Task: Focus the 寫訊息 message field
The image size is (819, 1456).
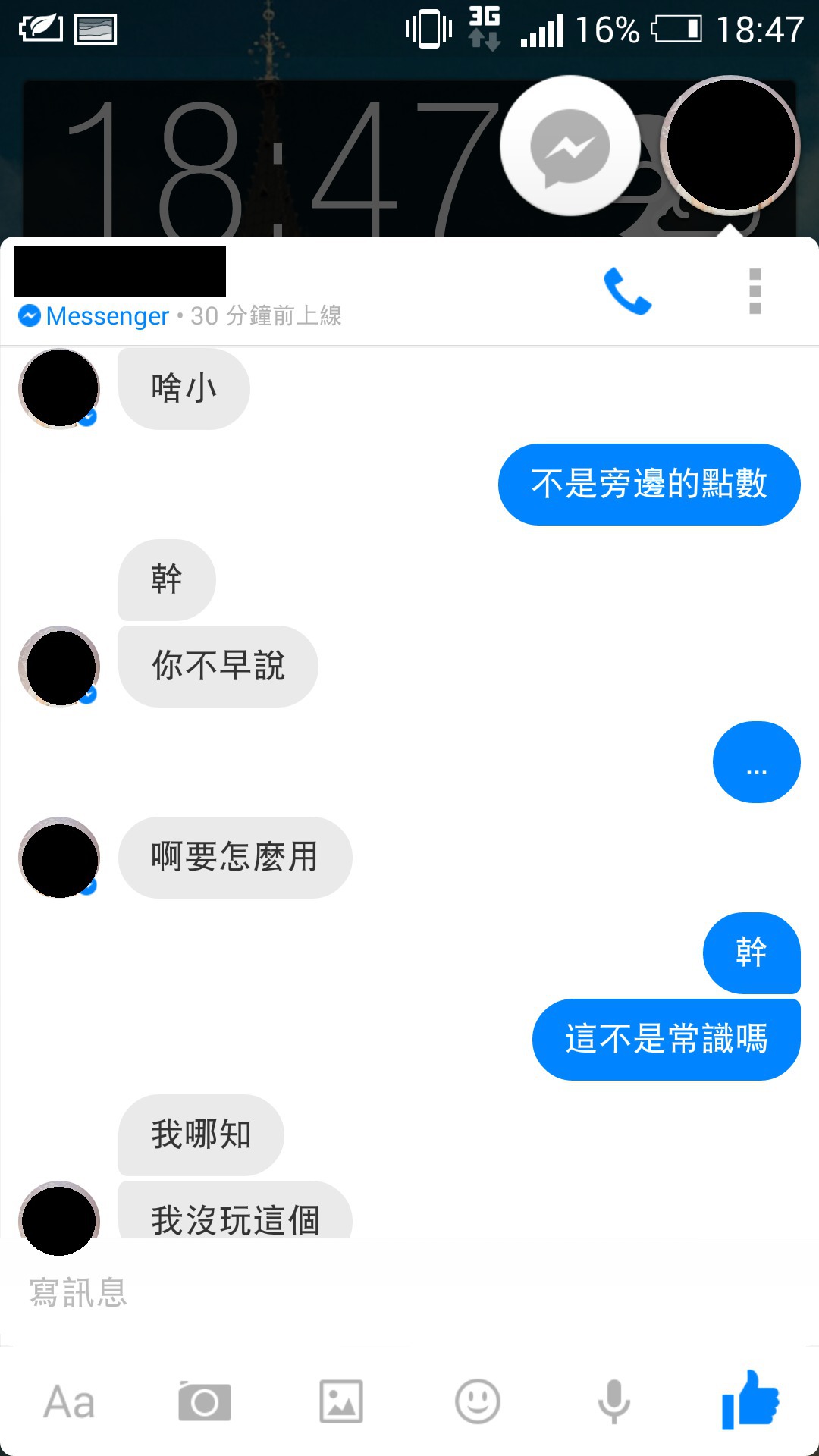Action: tap(379, 1293)
